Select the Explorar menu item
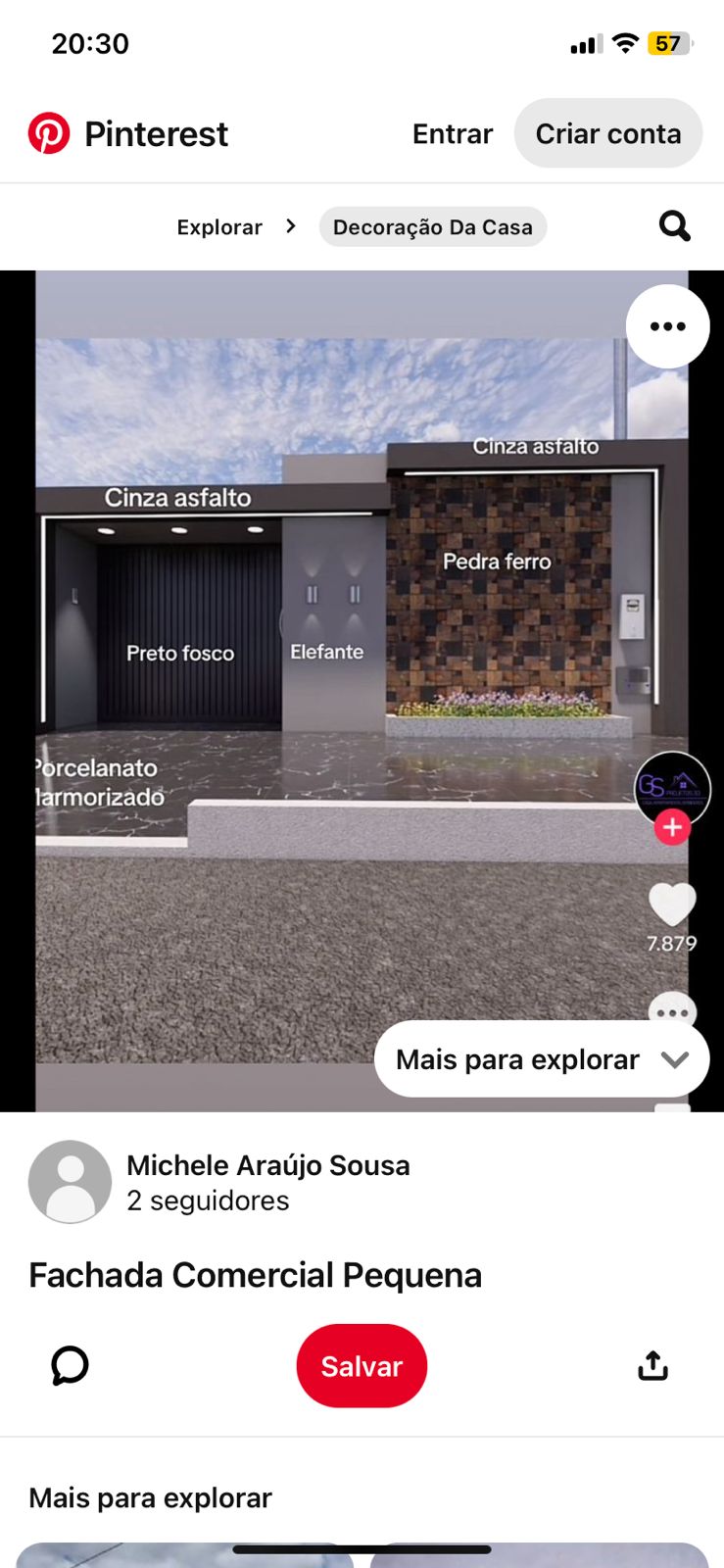724x1568 pixels. click(219, 225)
